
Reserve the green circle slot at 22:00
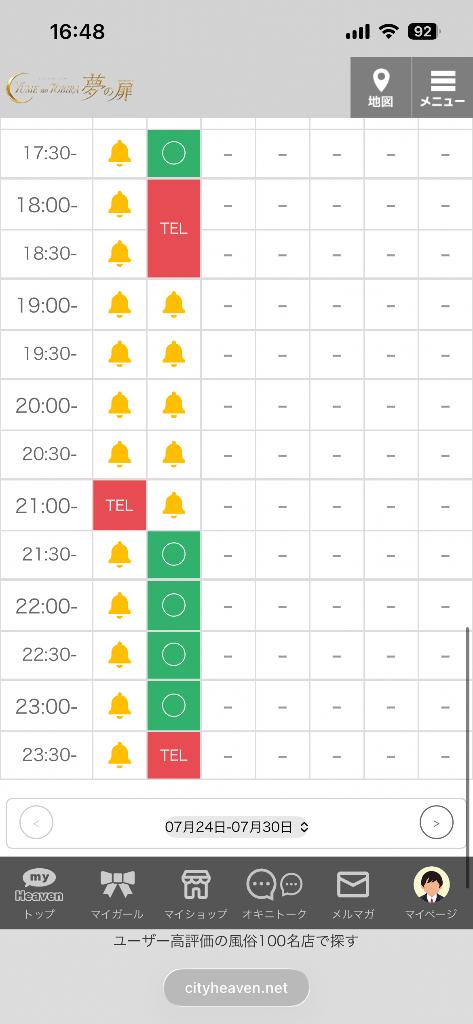click(173, 605)
